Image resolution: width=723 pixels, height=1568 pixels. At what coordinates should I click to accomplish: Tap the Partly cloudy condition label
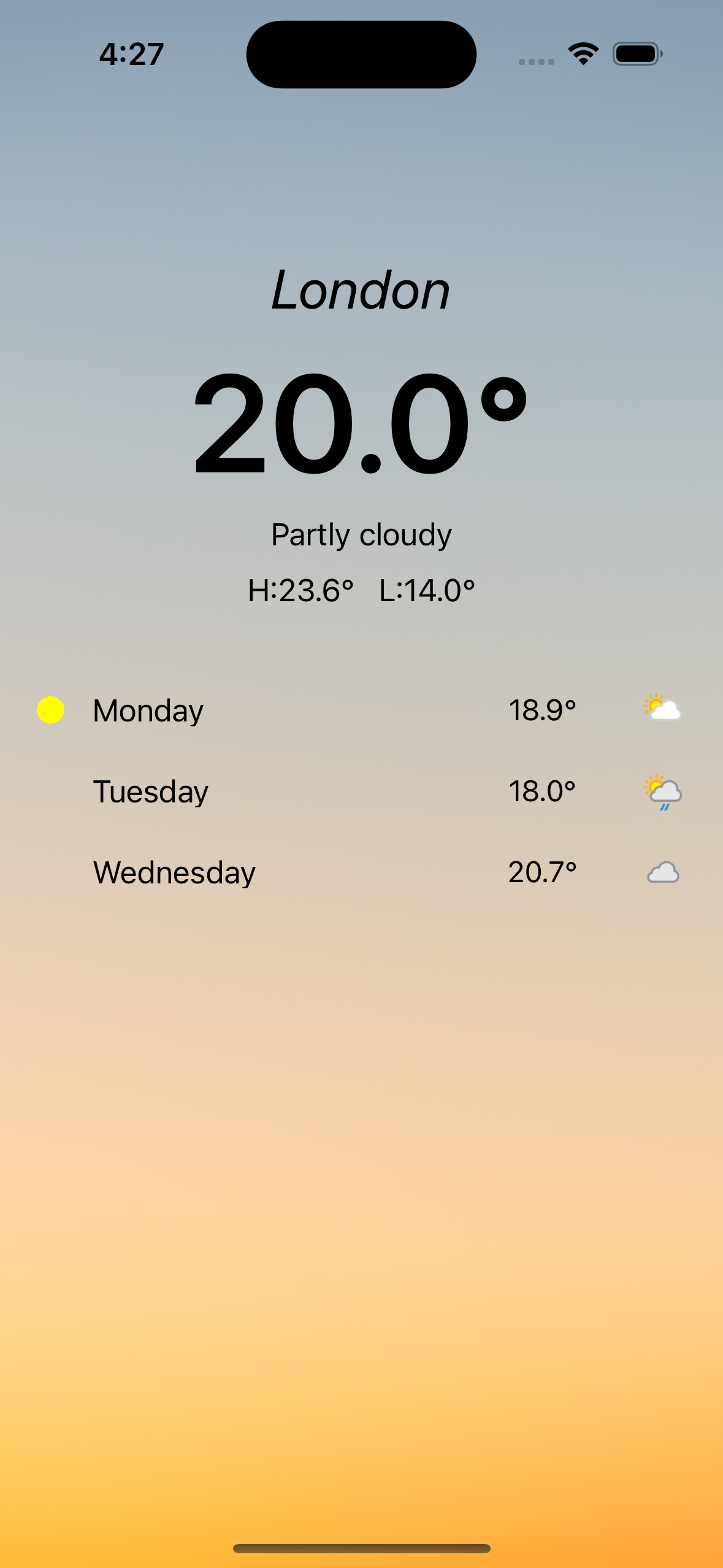point(361,534)
